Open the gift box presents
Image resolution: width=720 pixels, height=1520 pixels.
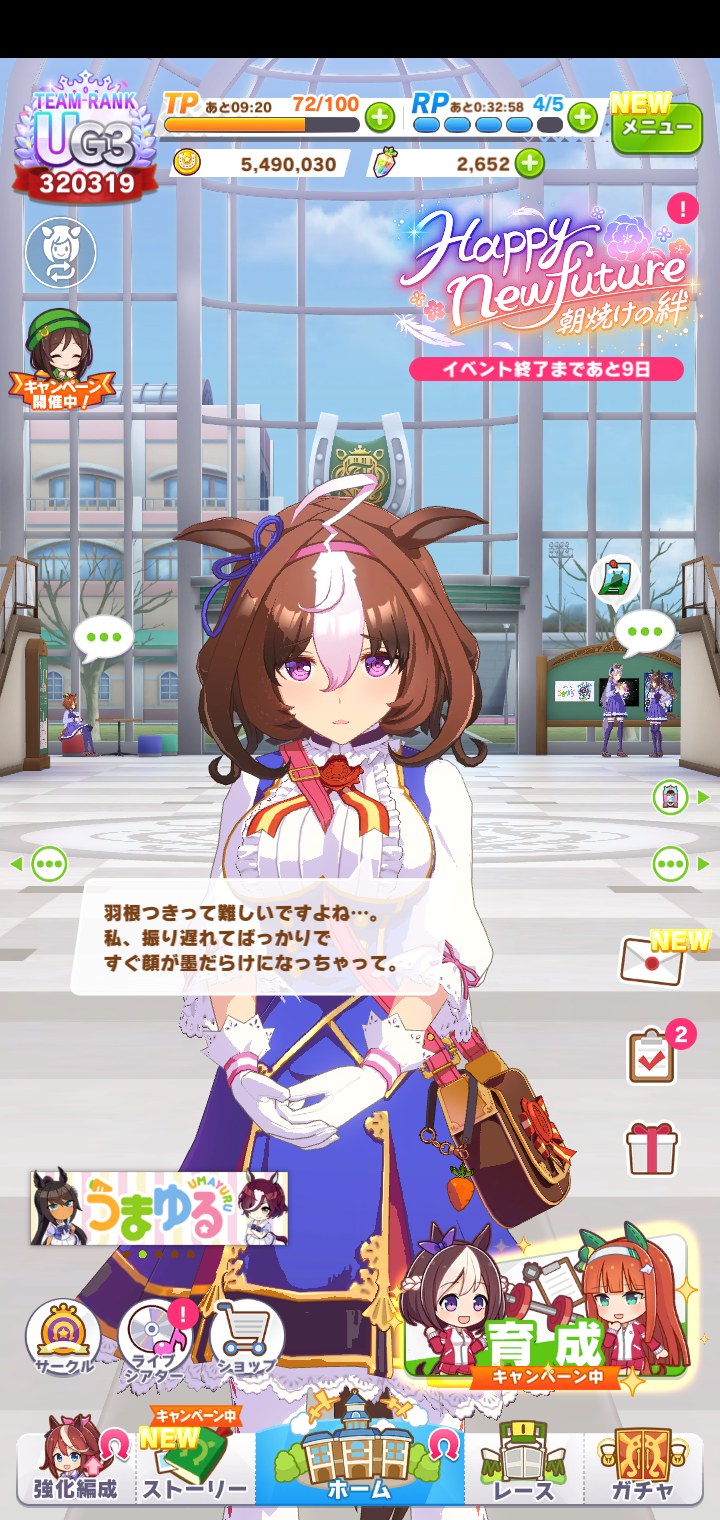coord(652,1147)
